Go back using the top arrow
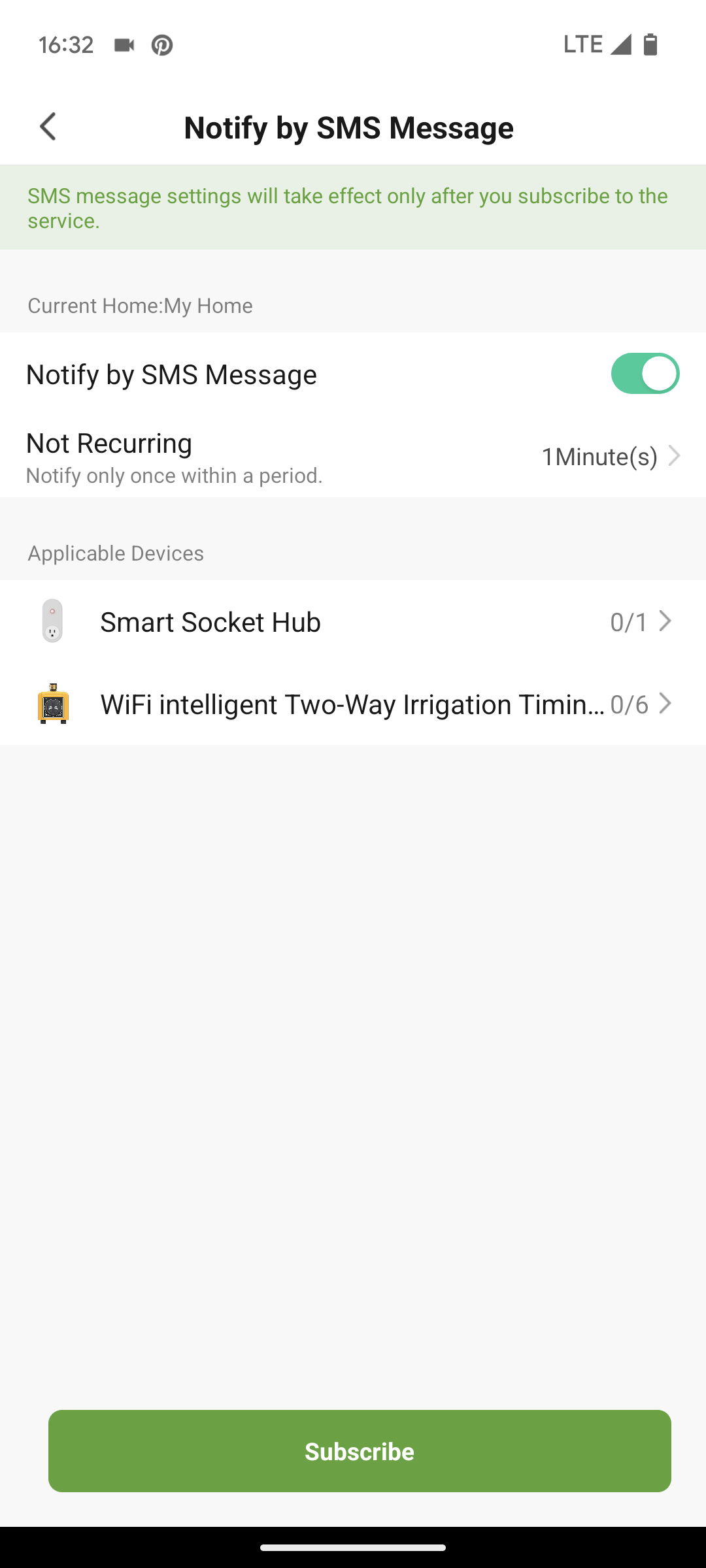Viewport: 706px width, 1568px height. [x=48, y=127]
